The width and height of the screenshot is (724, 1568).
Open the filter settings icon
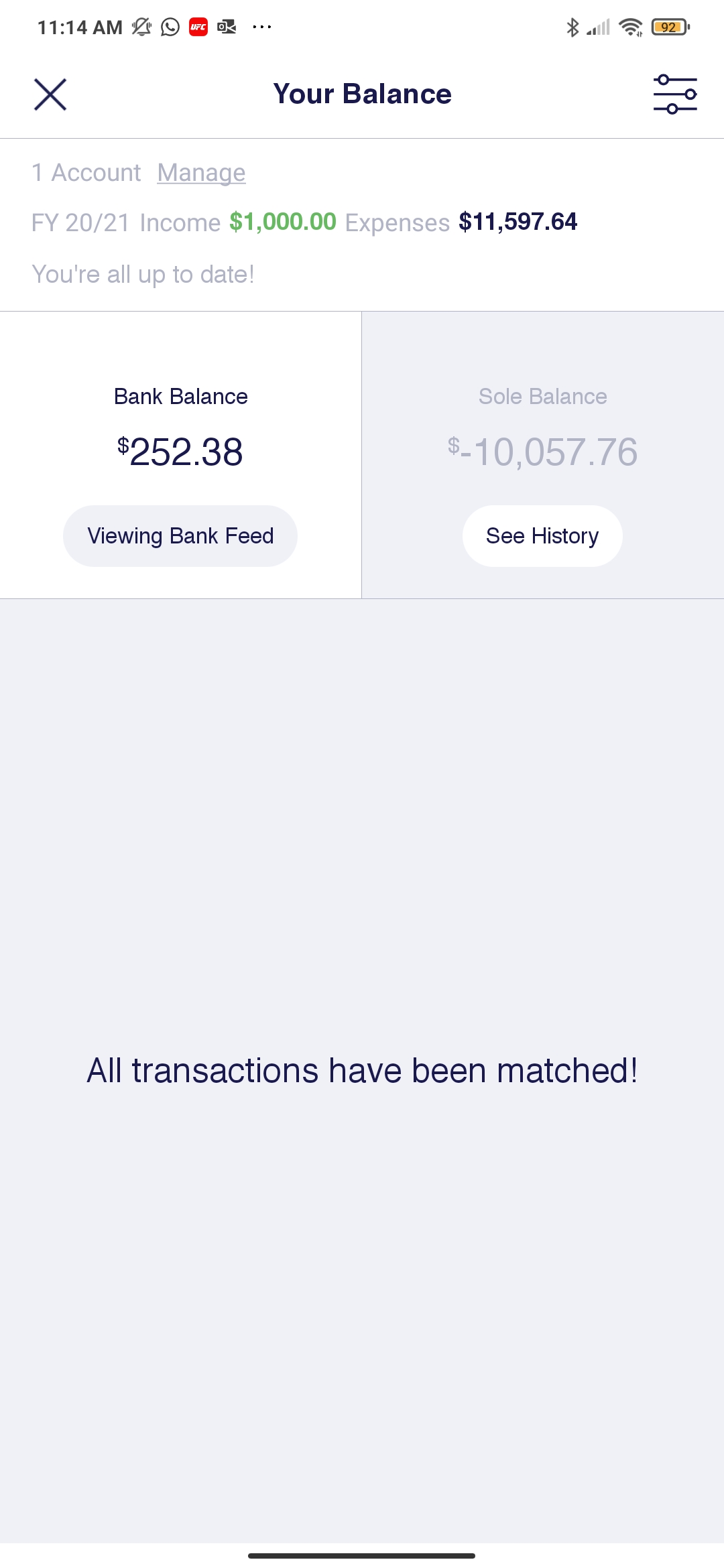[x=675, y=94]
